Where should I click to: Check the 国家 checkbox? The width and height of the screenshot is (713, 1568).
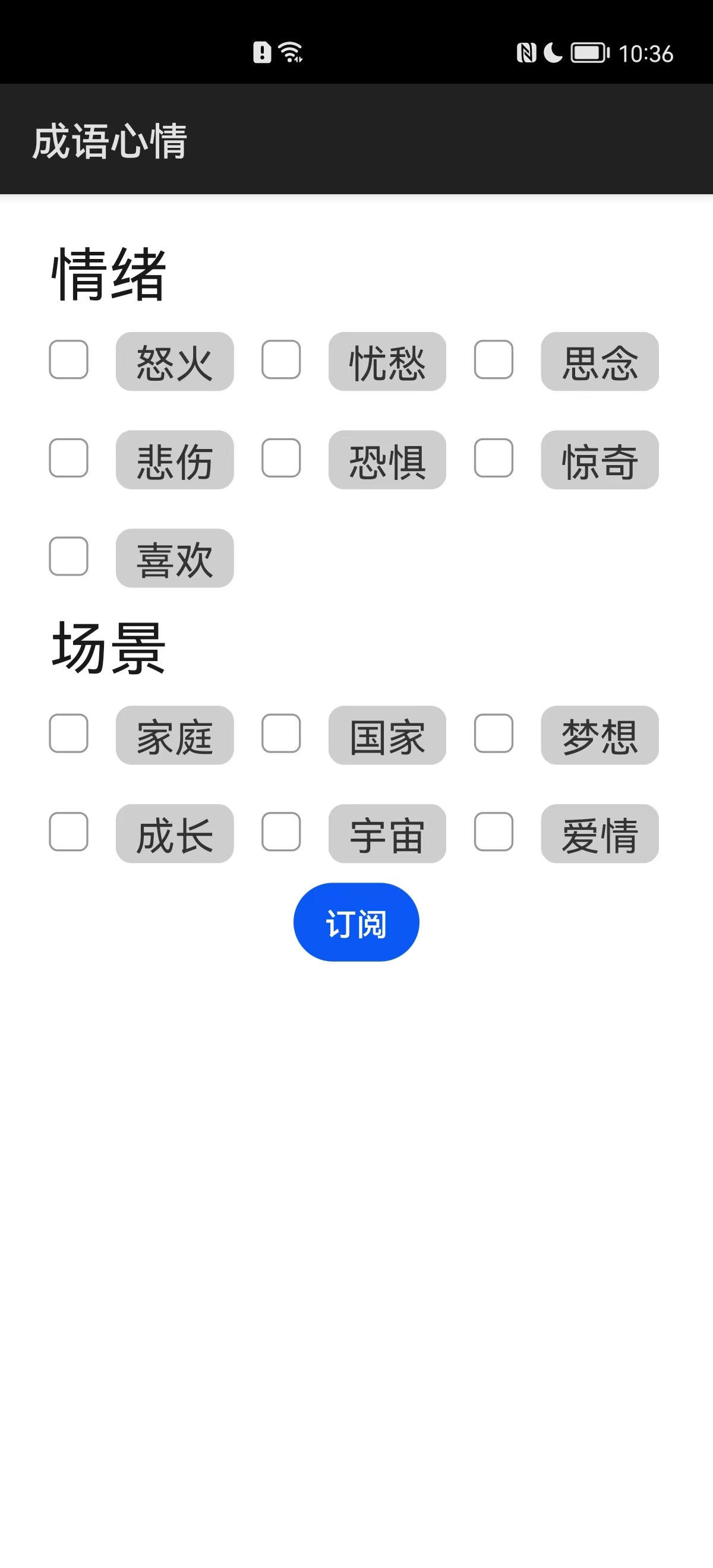tap(280, 734)
